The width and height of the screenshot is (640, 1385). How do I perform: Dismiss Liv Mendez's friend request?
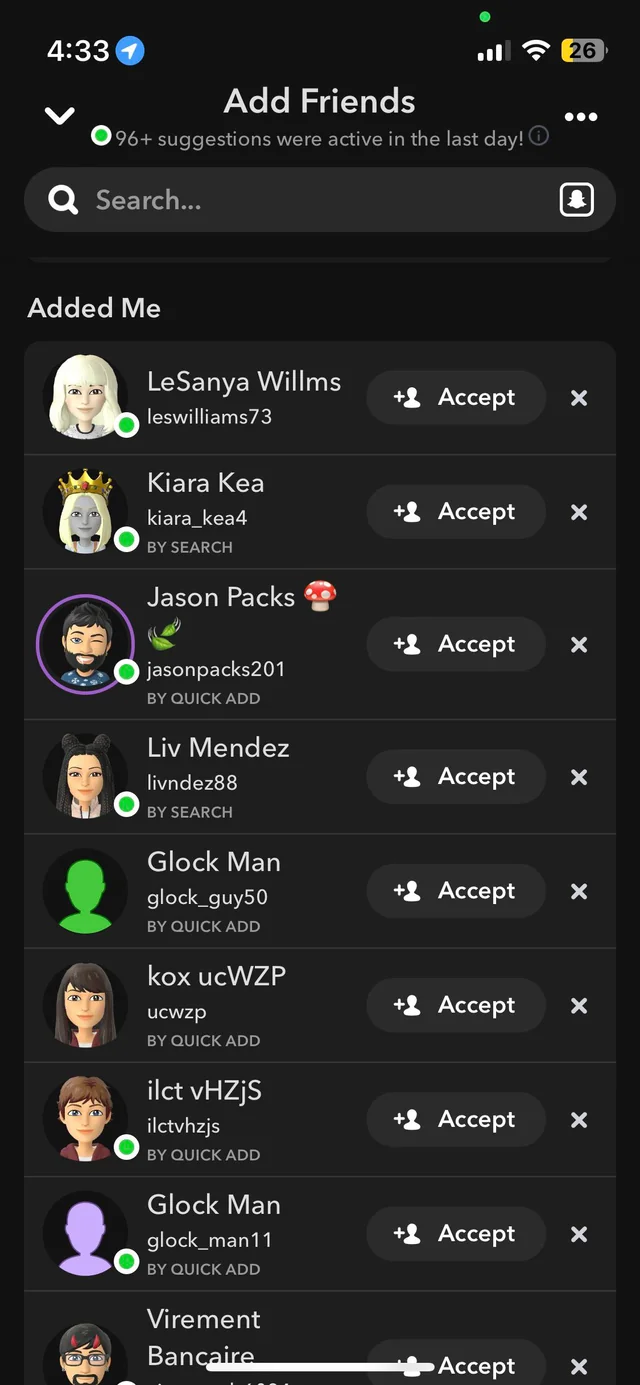[x=579, y=777]
